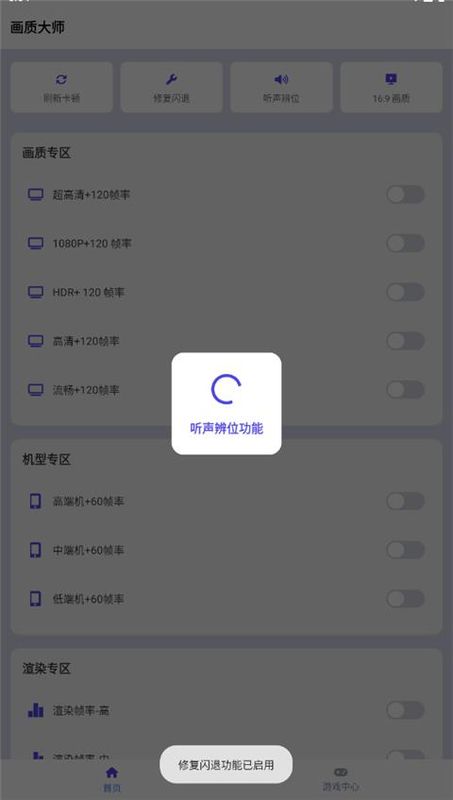Image resolution: width=453 pixels, height=800 pixels.
Task: Enable 中端机+60帧率 switch
Action: (406, 550)
